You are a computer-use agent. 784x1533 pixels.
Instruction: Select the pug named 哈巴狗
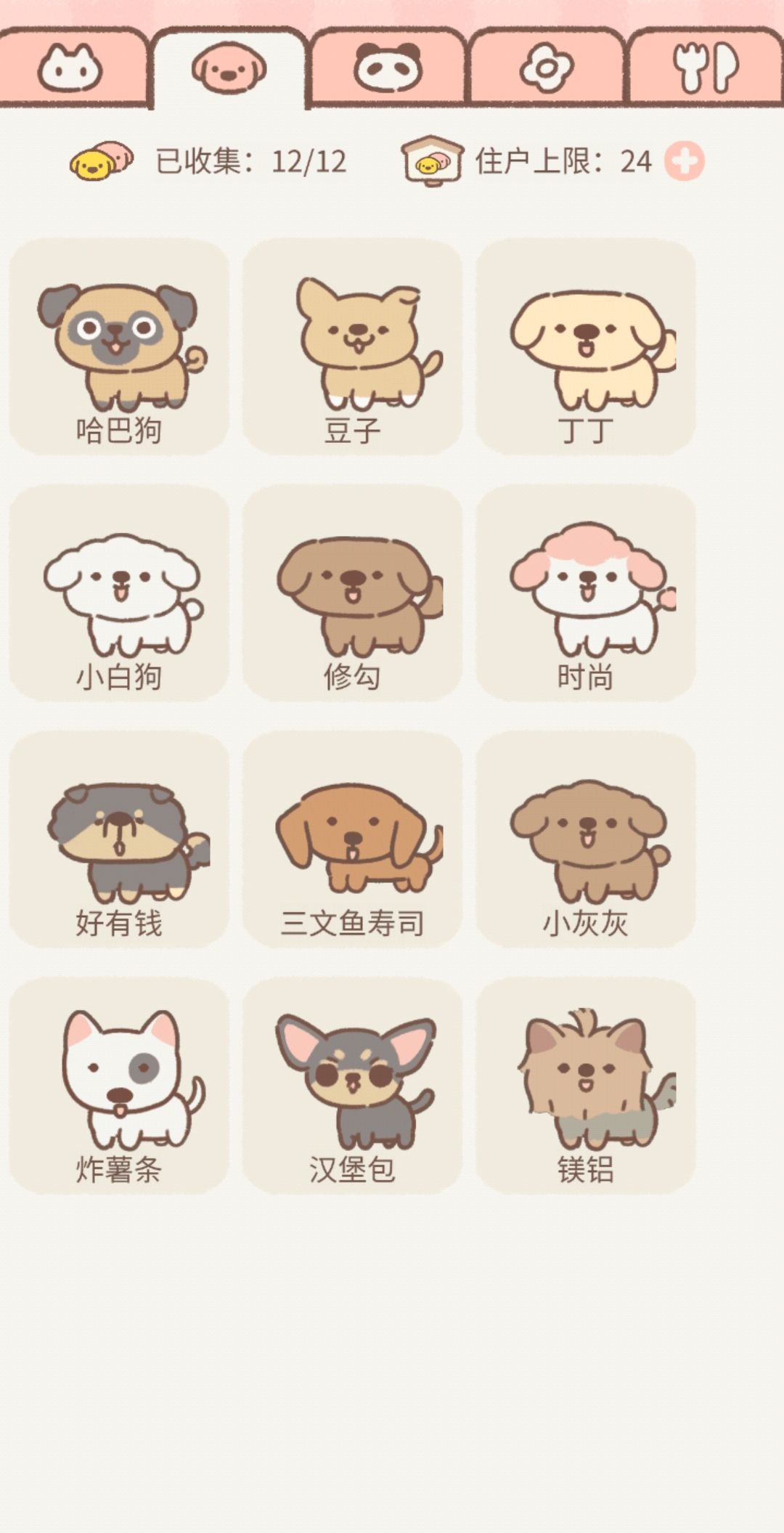point(121,341)
